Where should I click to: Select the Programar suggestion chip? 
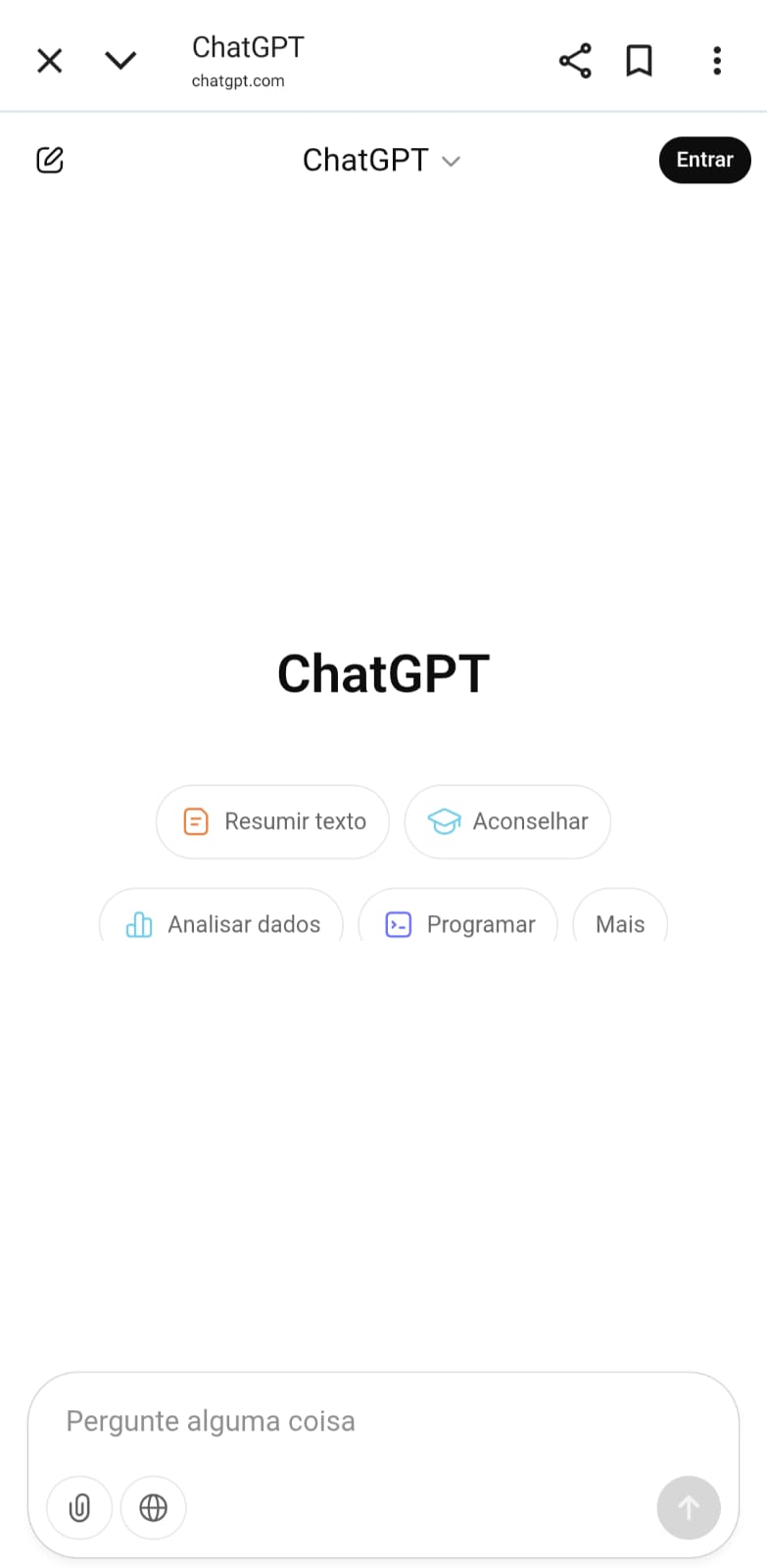pos(458,923)
